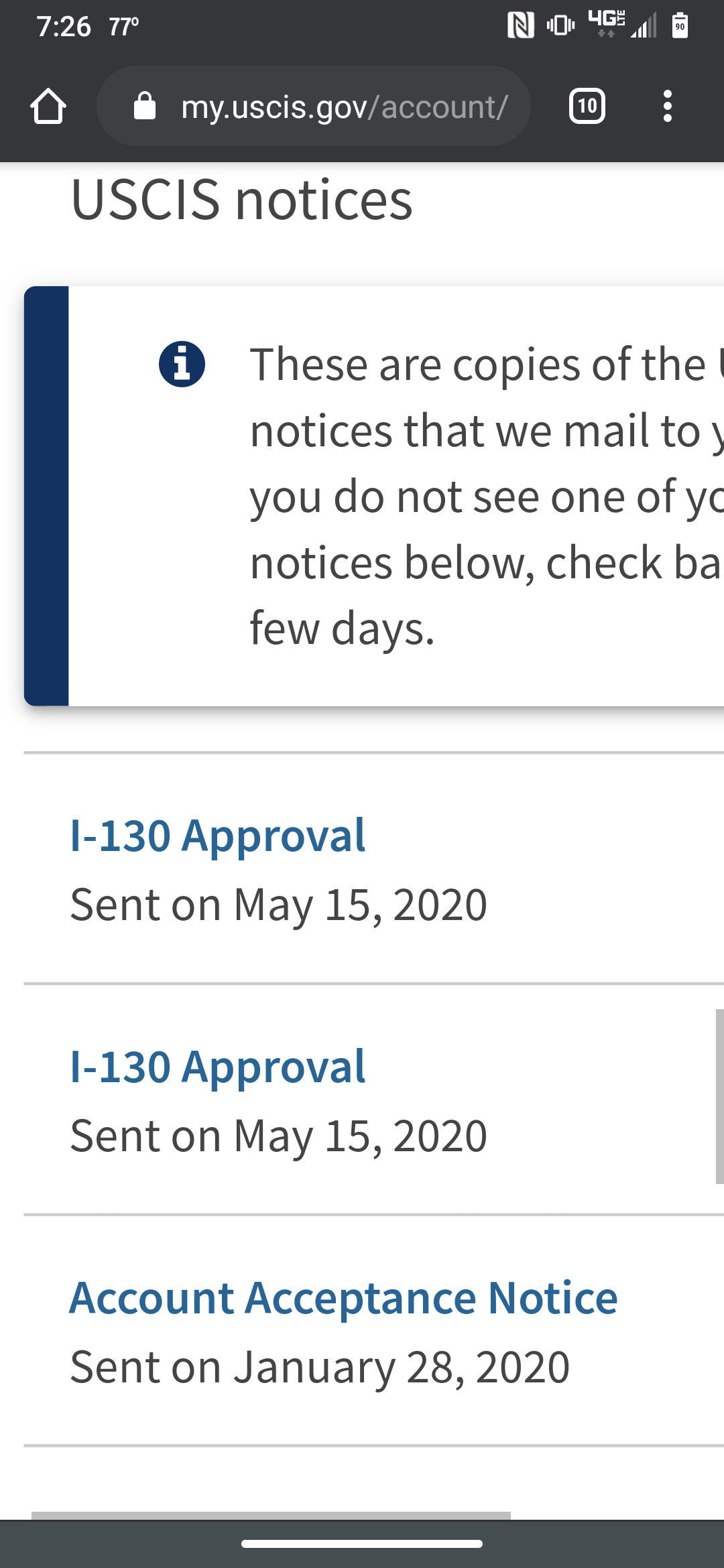
Task: Go to the browser home page
Action: [x=48, y=107]
